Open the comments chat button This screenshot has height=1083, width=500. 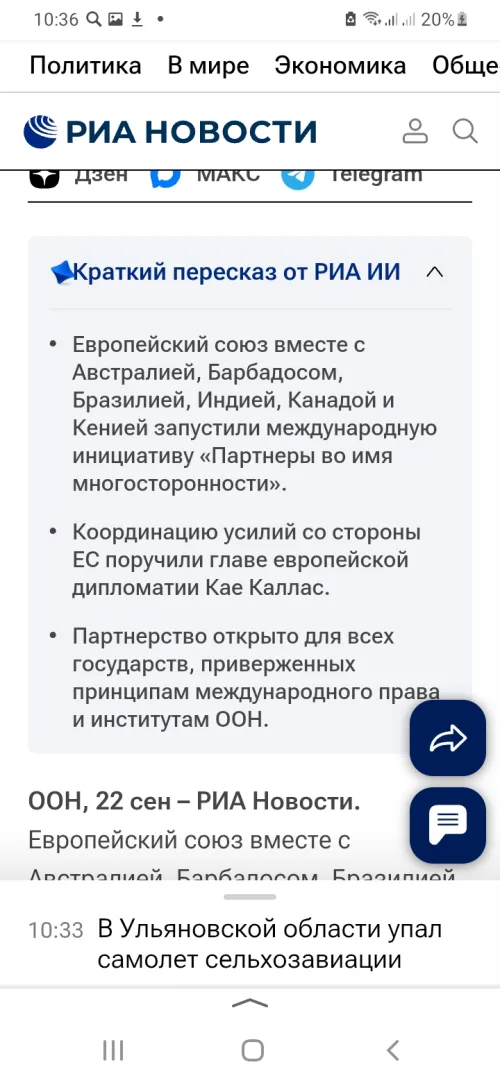[448, 825]
